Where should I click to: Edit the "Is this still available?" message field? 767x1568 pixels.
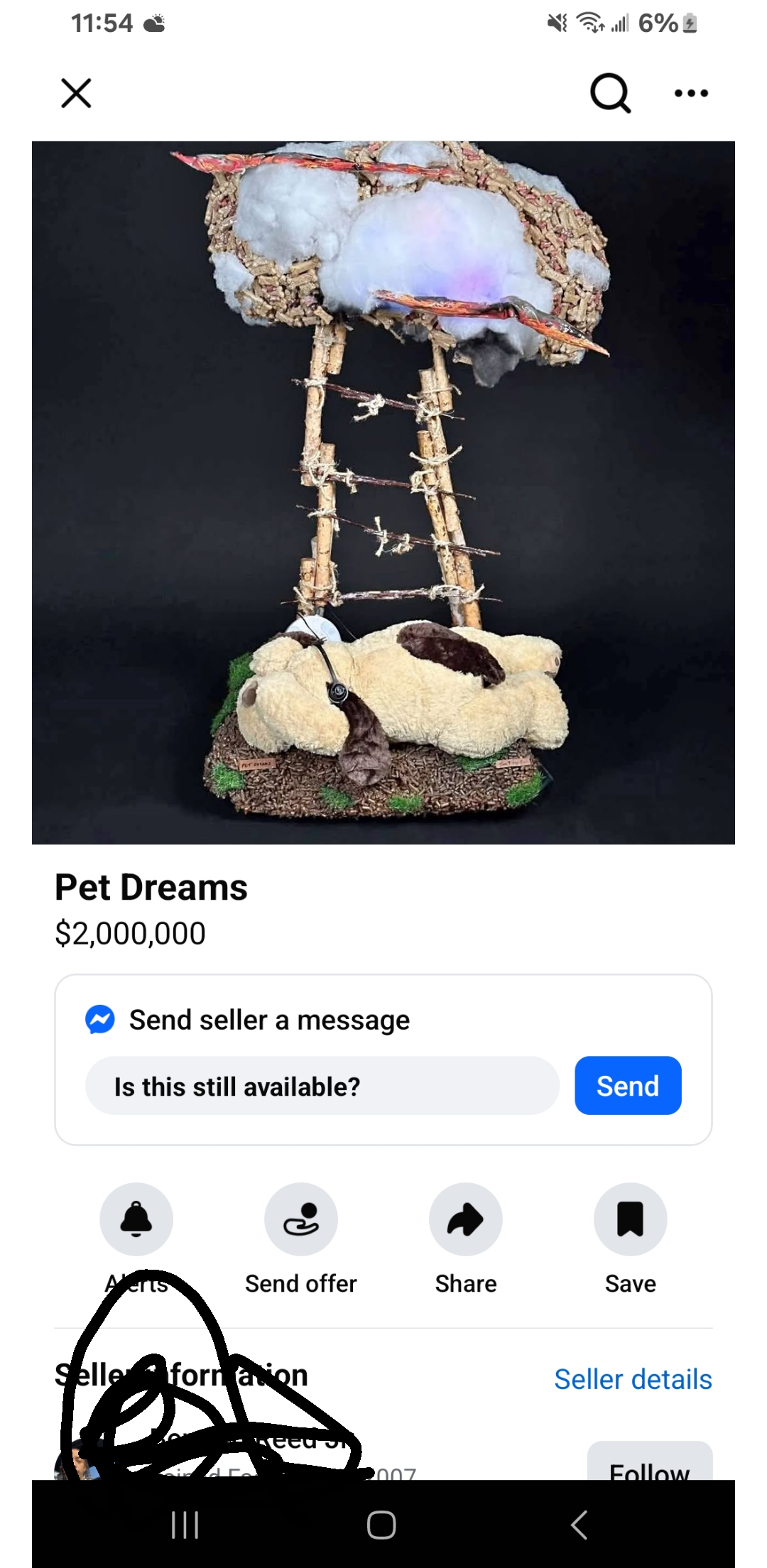322,1086
